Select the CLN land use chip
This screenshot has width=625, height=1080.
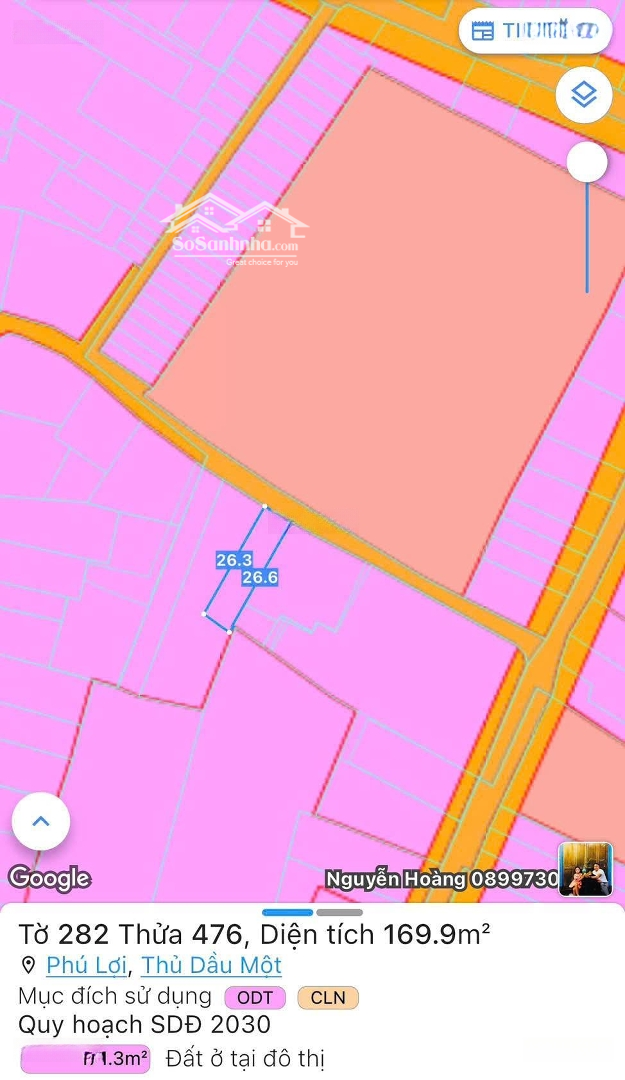(x=328, y=997)
